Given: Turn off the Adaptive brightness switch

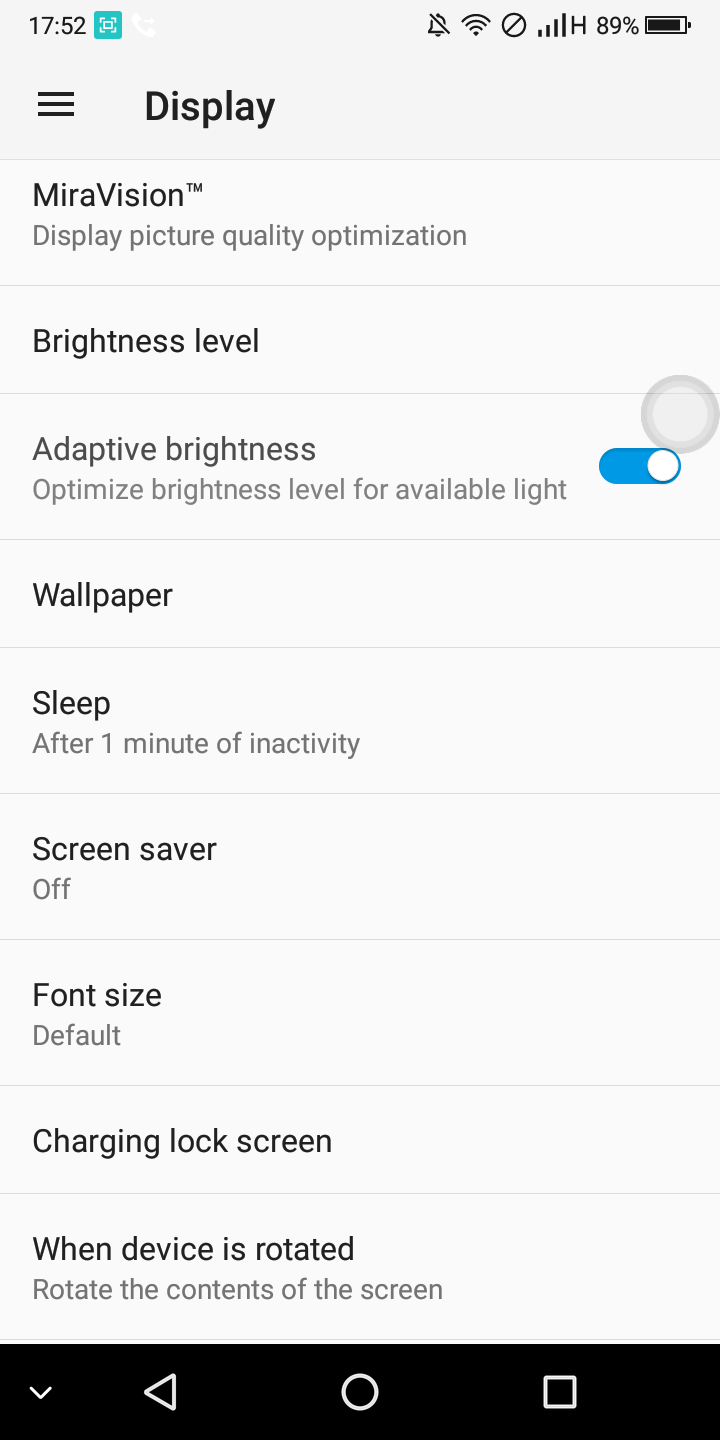Looking at the screenshot, I should coord(640,466).
